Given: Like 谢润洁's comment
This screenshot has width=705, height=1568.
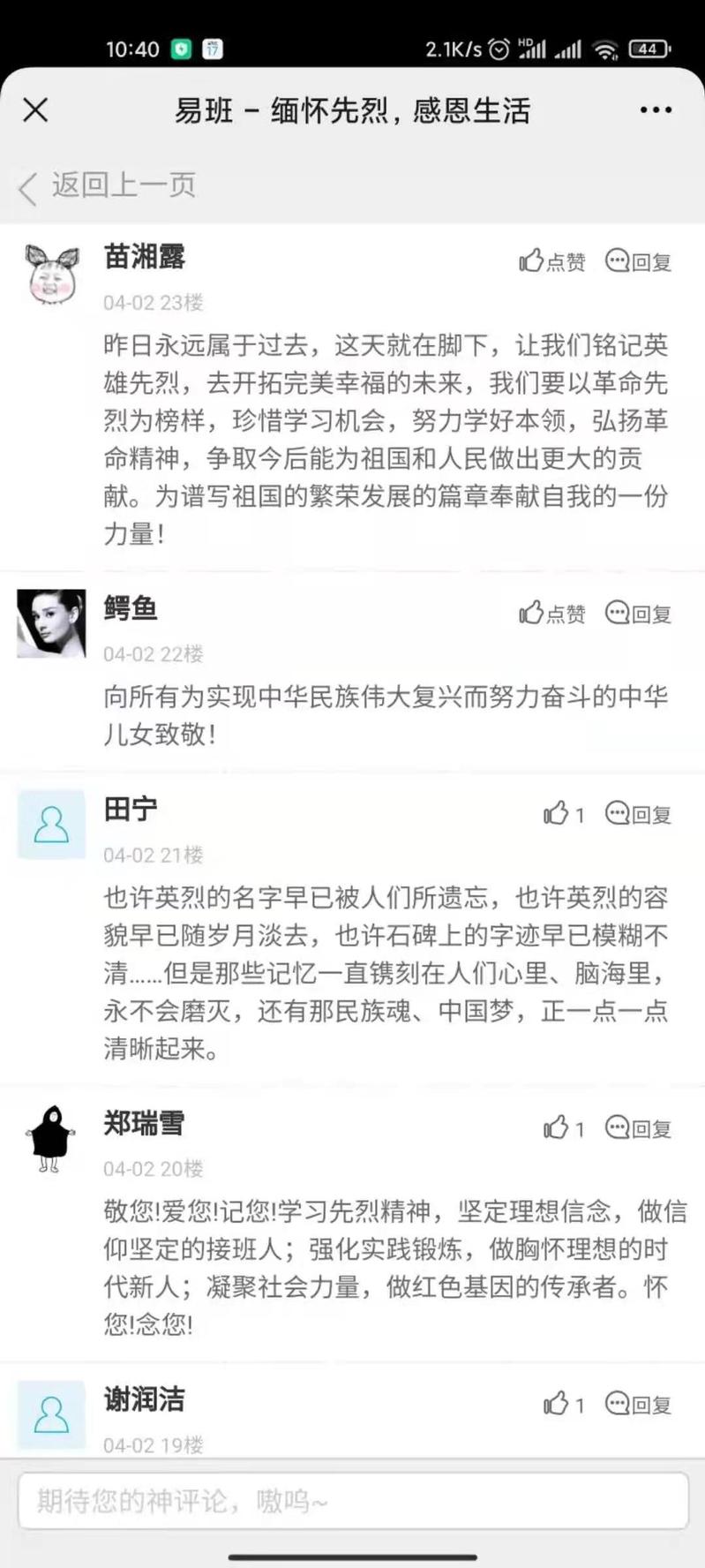Looking at the screenshot, I should 564,1404.
